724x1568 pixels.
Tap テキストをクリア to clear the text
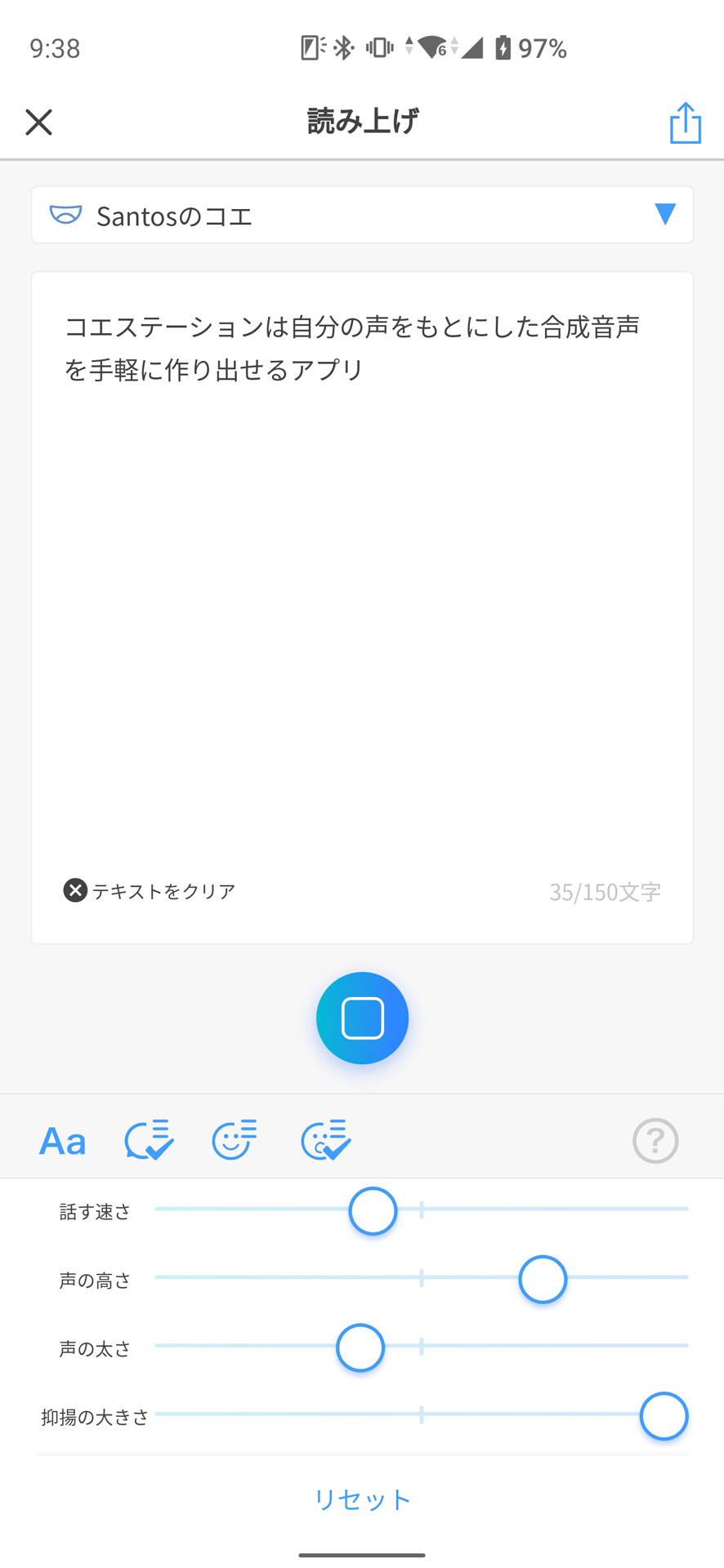[x=163, y=891]
